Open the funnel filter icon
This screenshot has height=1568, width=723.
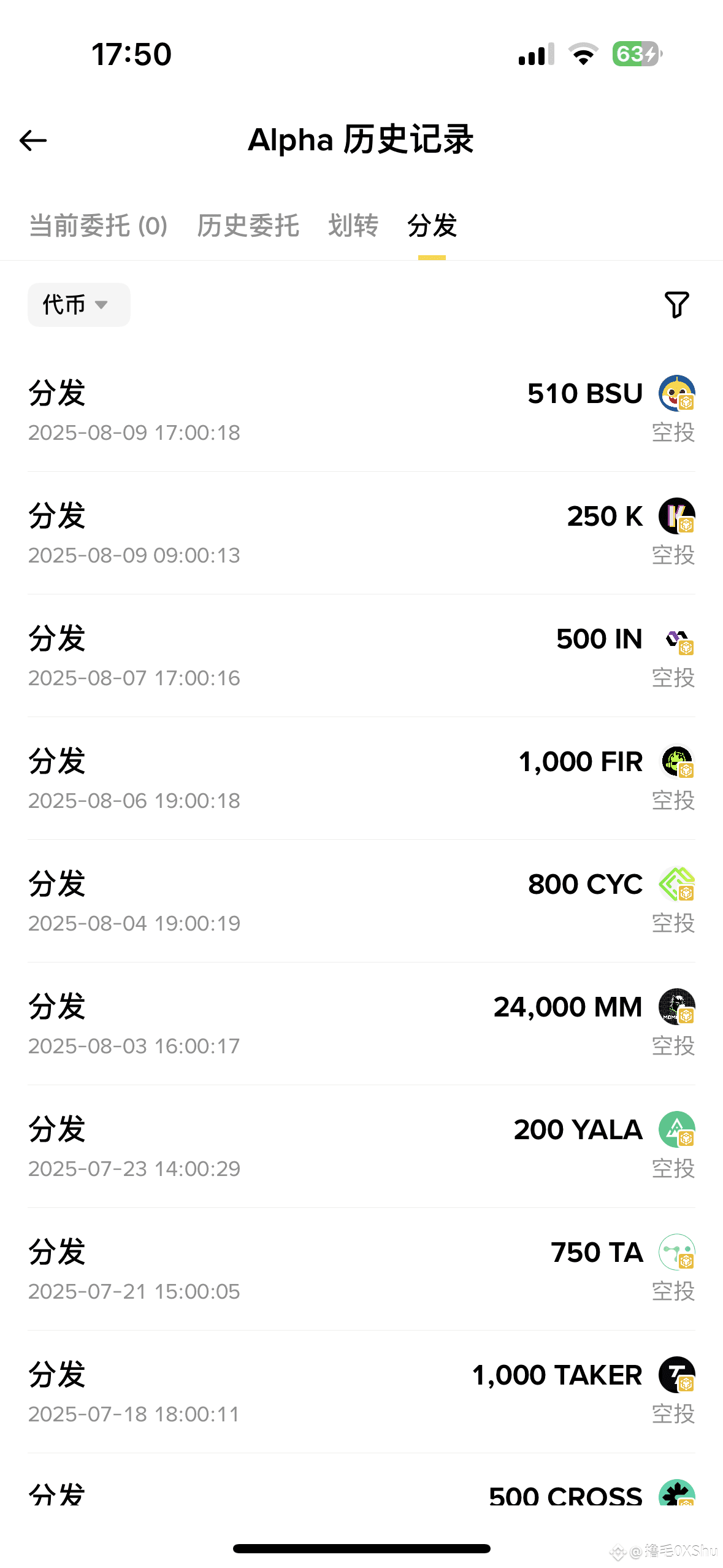tap(677, 305)
